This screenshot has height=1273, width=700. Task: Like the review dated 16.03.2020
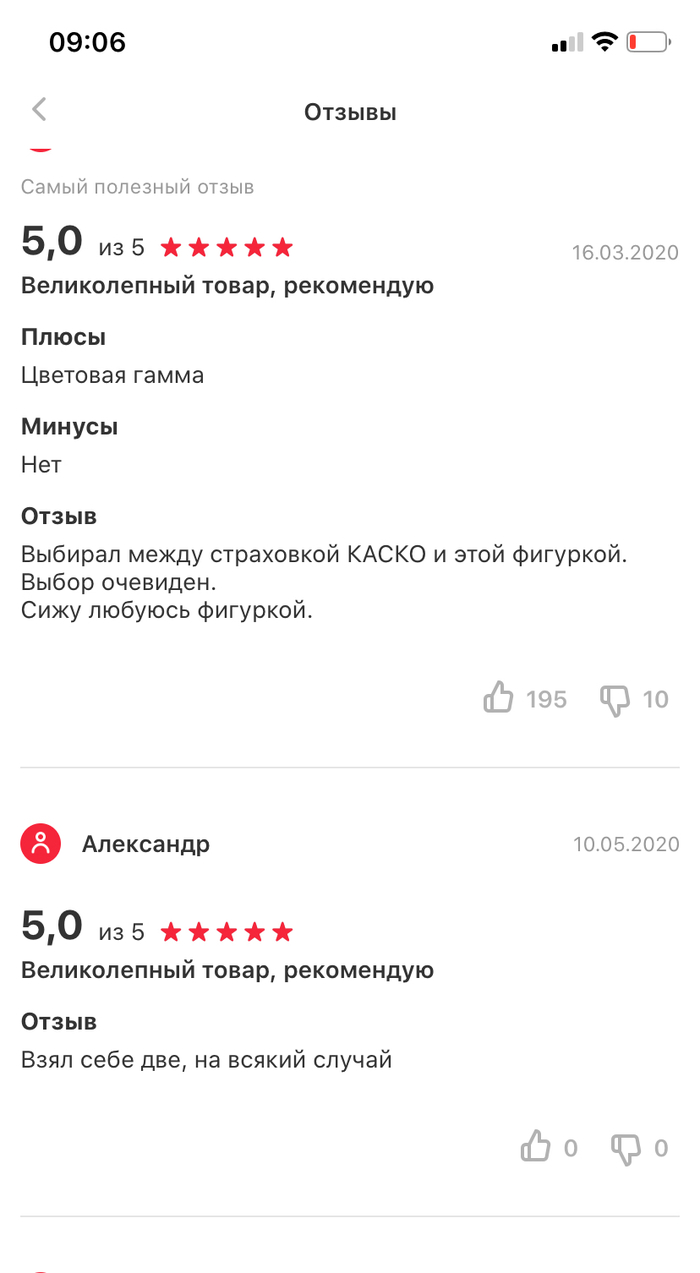pyautogui.click(x=498, y=697)
